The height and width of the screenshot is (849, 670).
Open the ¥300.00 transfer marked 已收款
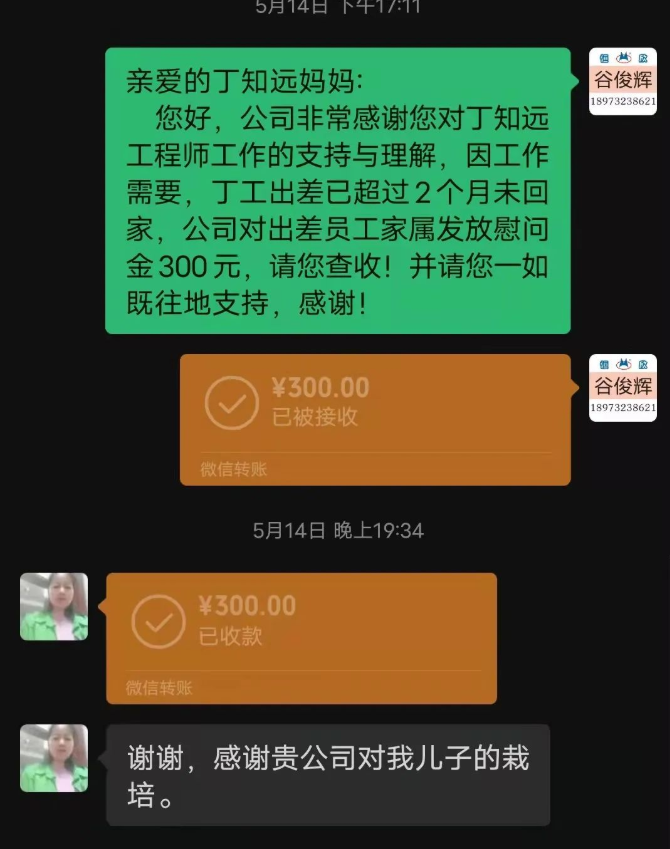coord(301,637)
